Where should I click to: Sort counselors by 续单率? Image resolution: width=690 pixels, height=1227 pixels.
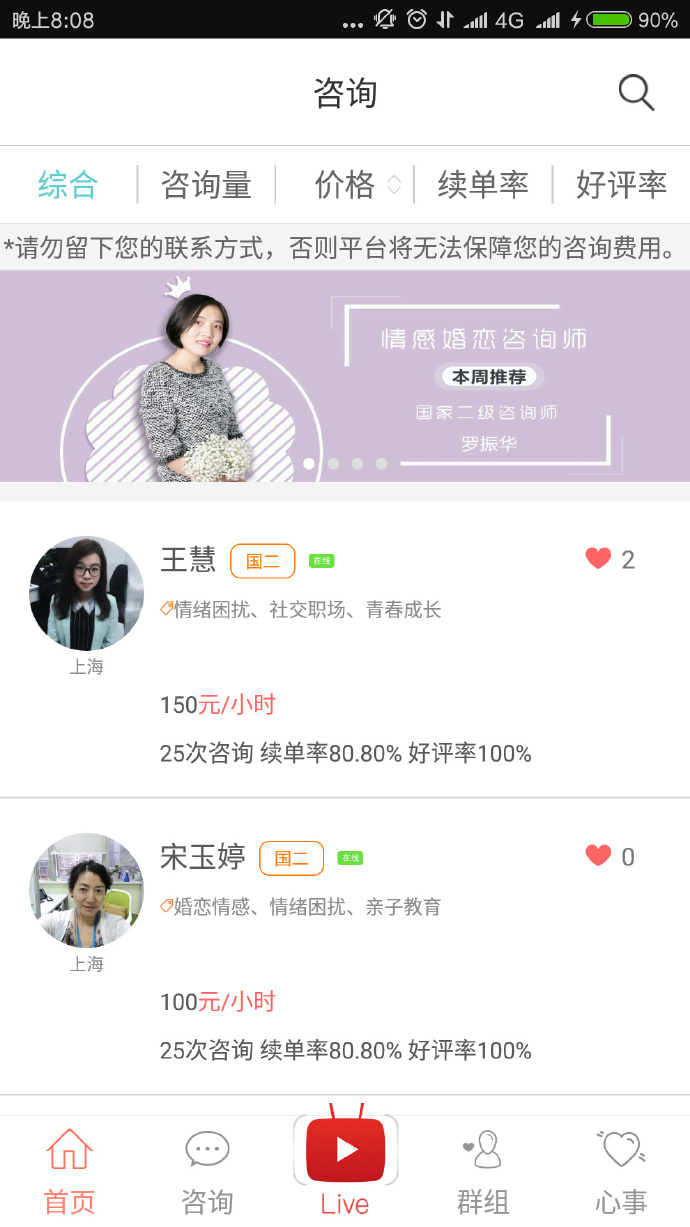click(483, 185)
